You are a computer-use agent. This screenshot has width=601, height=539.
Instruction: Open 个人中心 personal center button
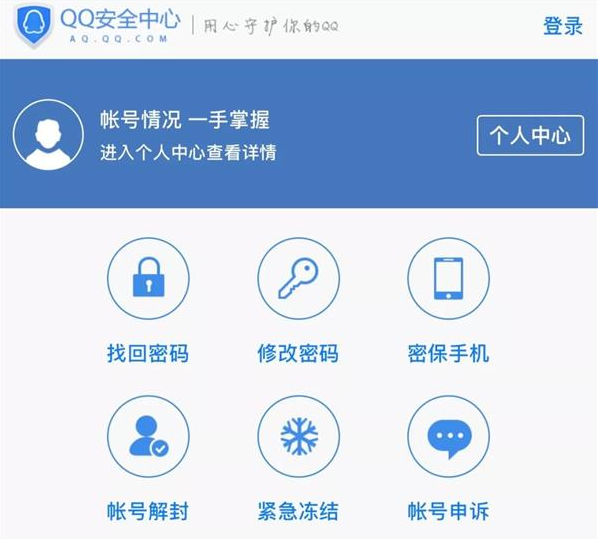pos(529,135)
